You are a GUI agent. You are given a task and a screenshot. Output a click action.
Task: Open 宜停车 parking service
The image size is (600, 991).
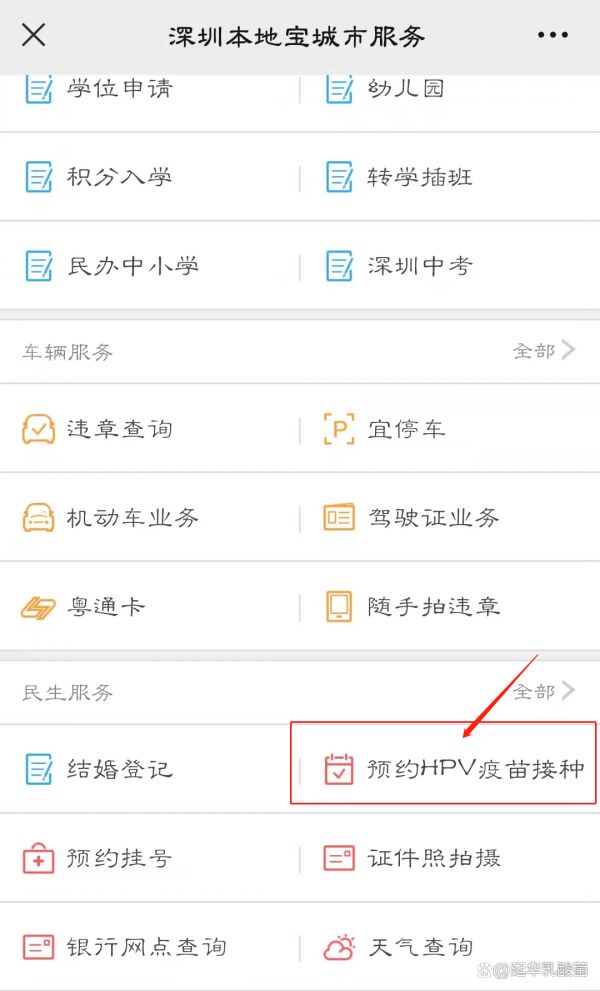tap(450, 429)
